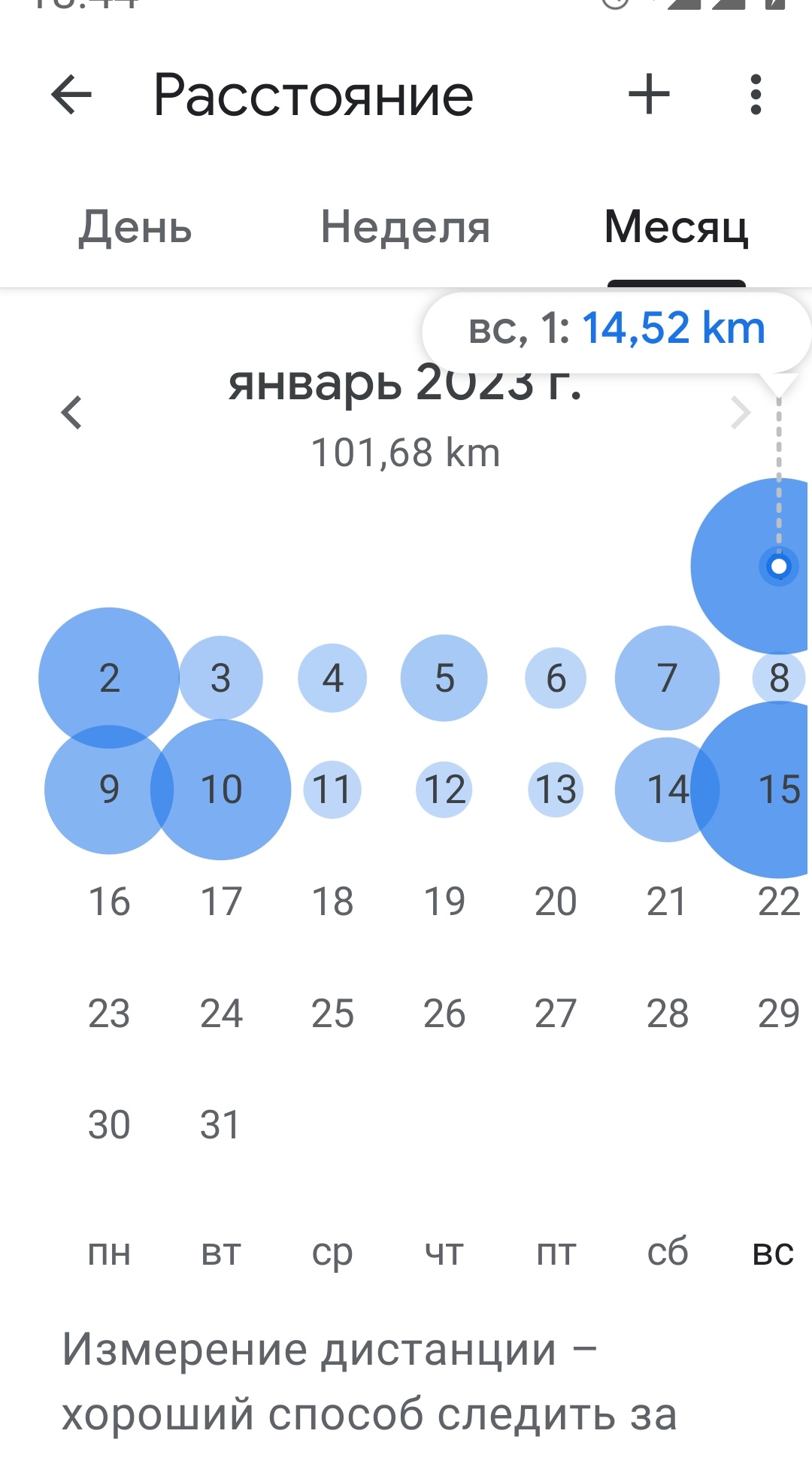Screen dimensions: 812x1470
Task: Switch to the Неделя tab
Action: (x=405, y=227)
